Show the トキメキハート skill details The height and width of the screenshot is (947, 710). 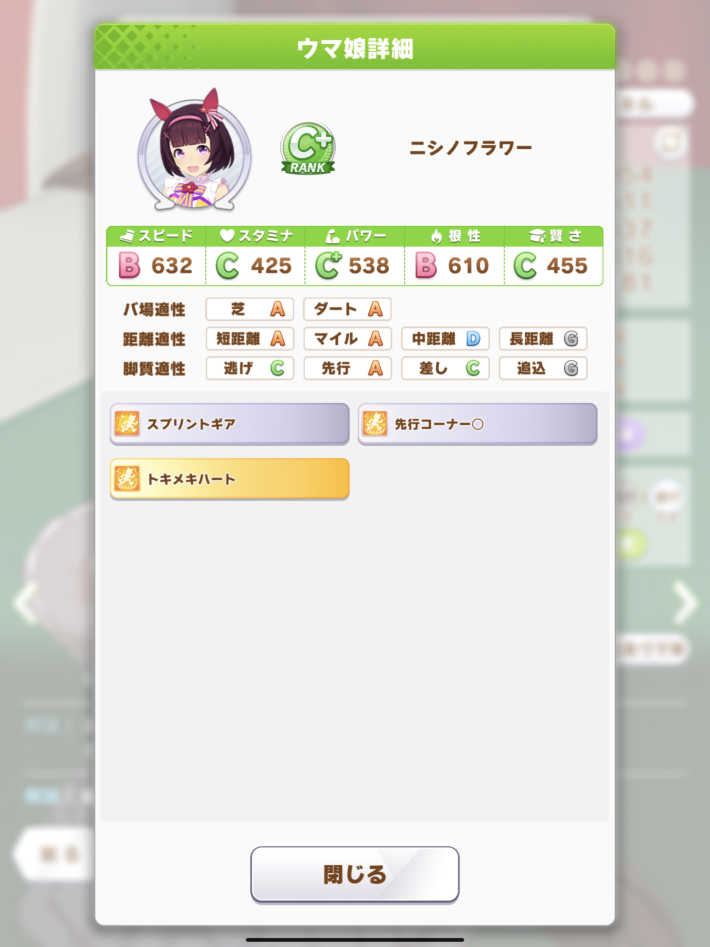(229, 479)
